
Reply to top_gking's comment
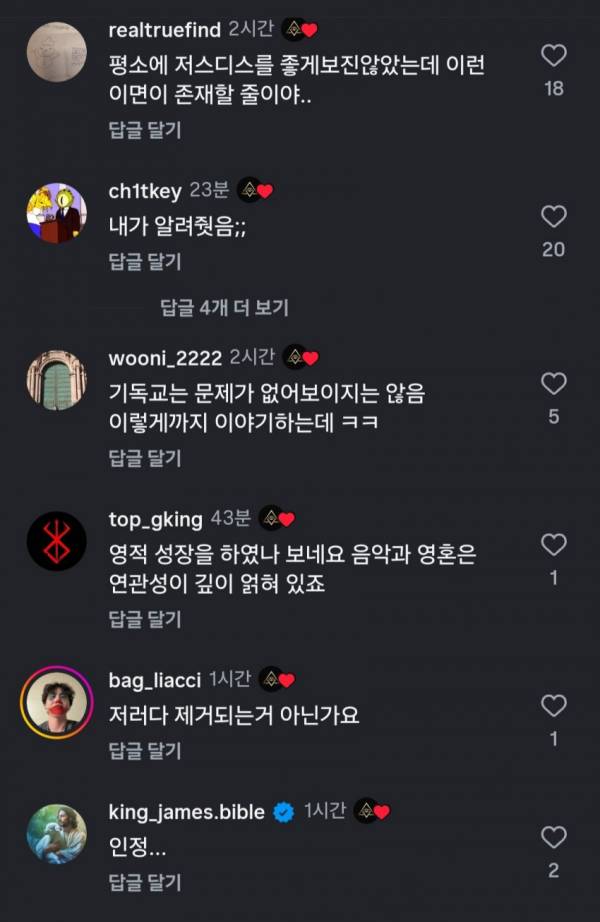[x=145, y=620]
